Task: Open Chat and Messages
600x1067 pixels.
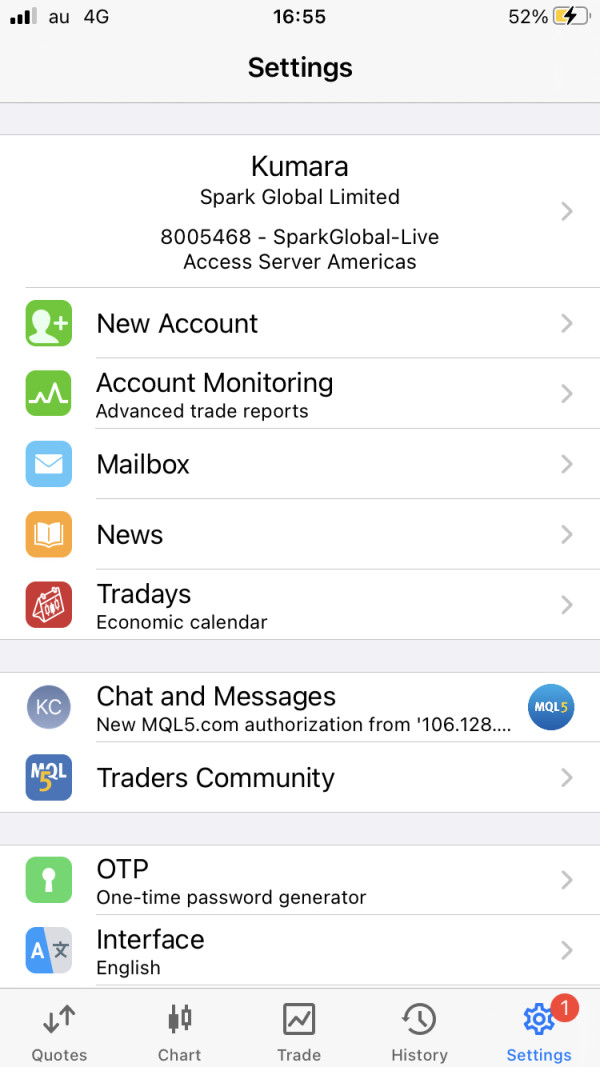Action: [x=300, y=708]
